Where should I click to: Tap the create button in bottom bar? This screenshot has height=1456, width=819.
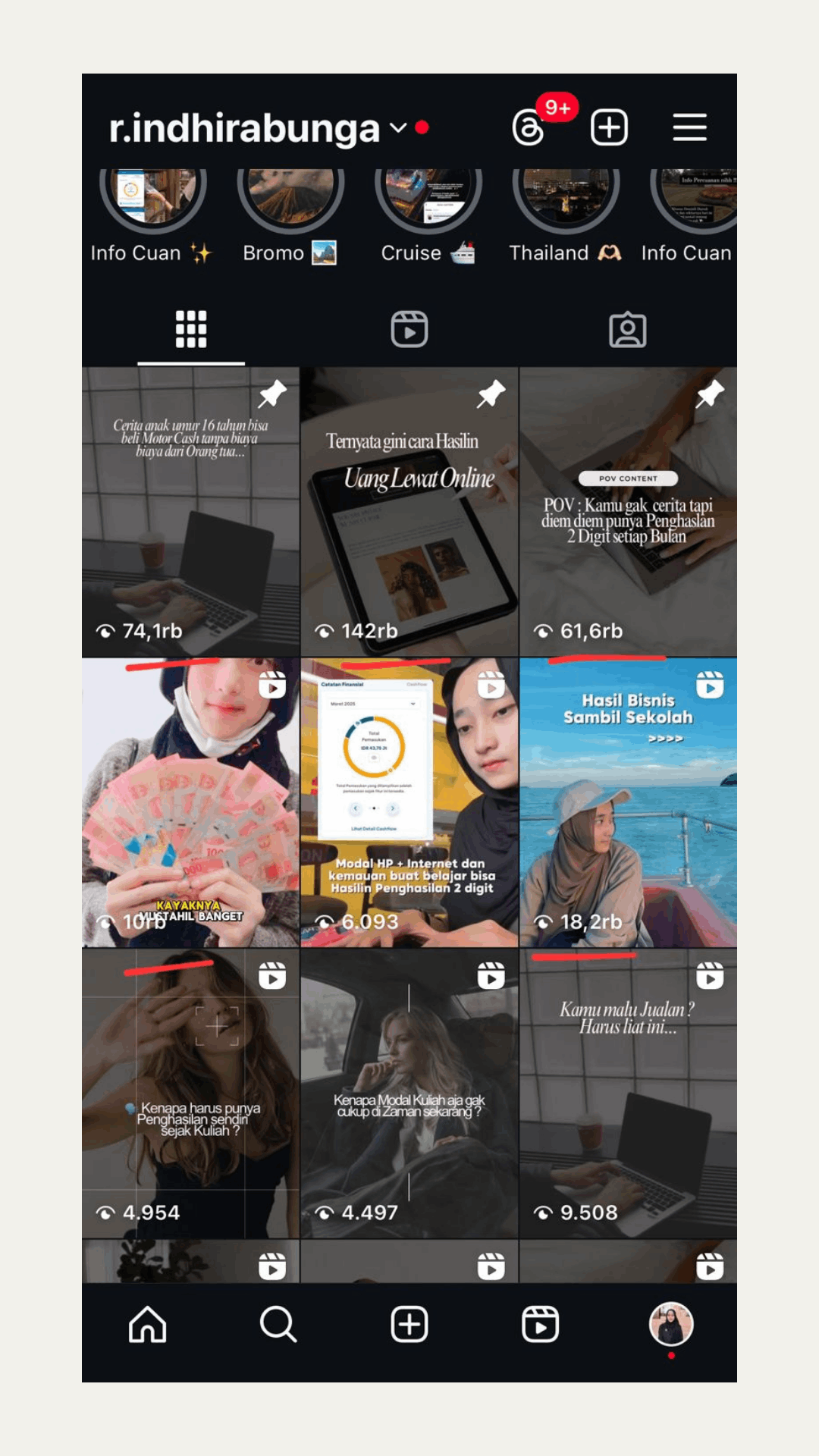409,1325
